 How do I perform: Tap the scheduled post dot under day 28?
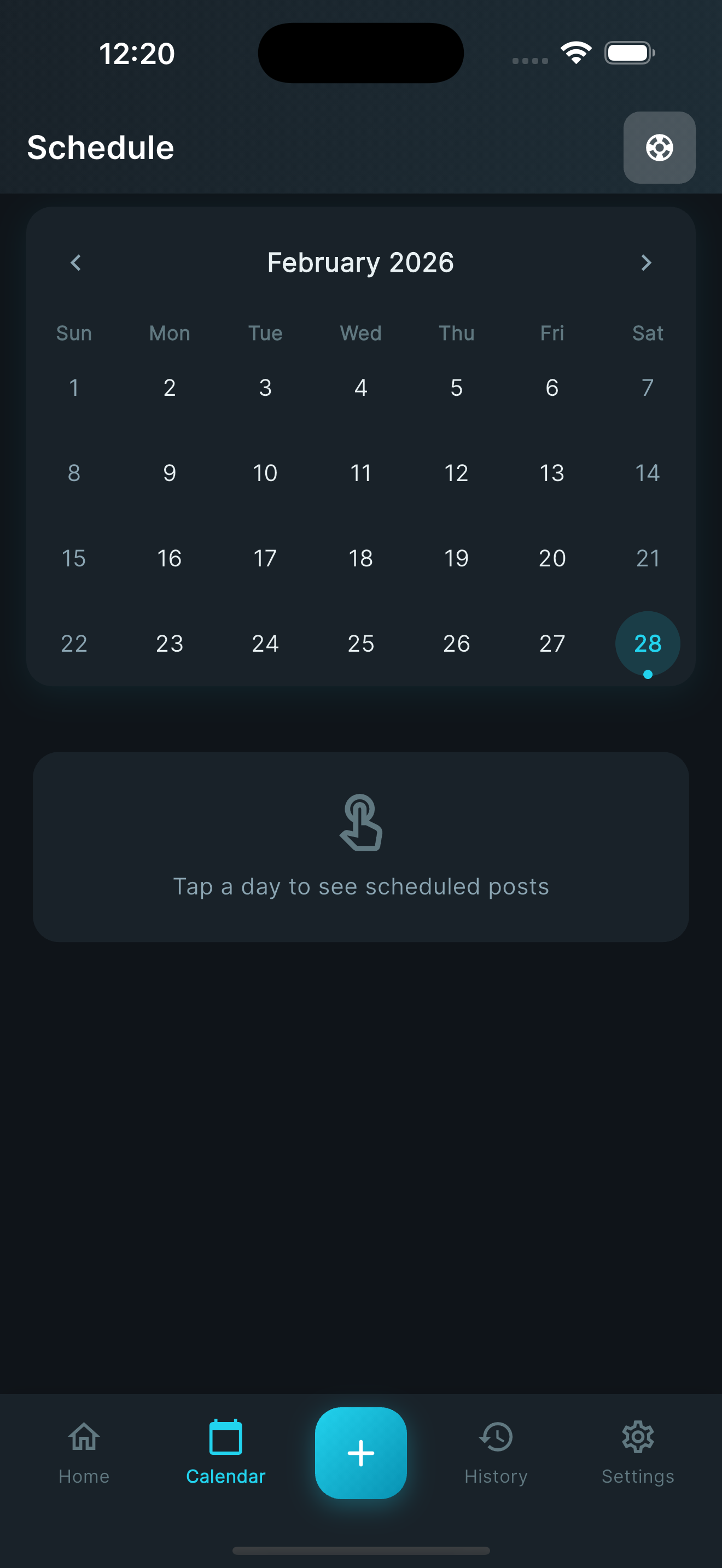(x=647, y=674)
